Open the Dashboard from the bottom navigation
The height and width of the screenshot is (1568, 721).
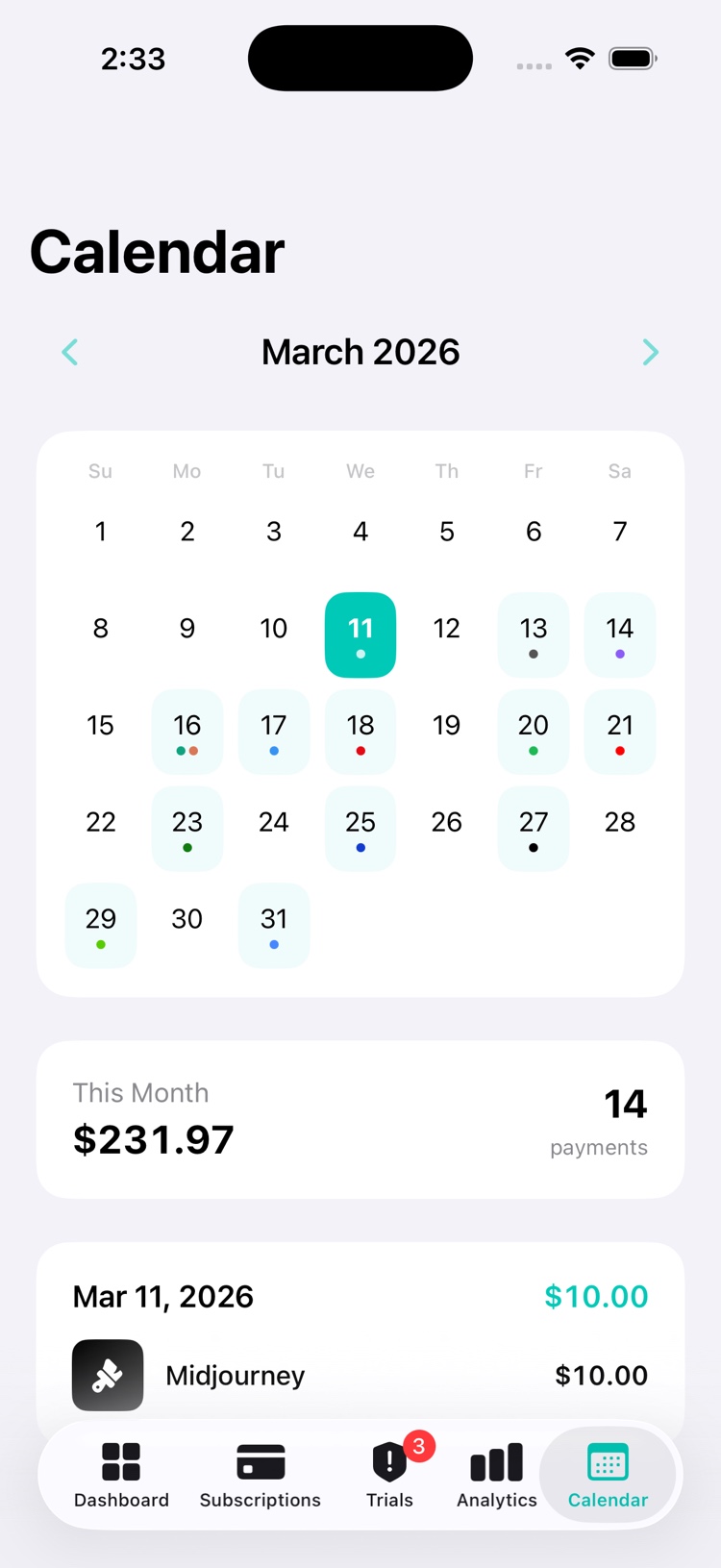(x=121, y=1474)
